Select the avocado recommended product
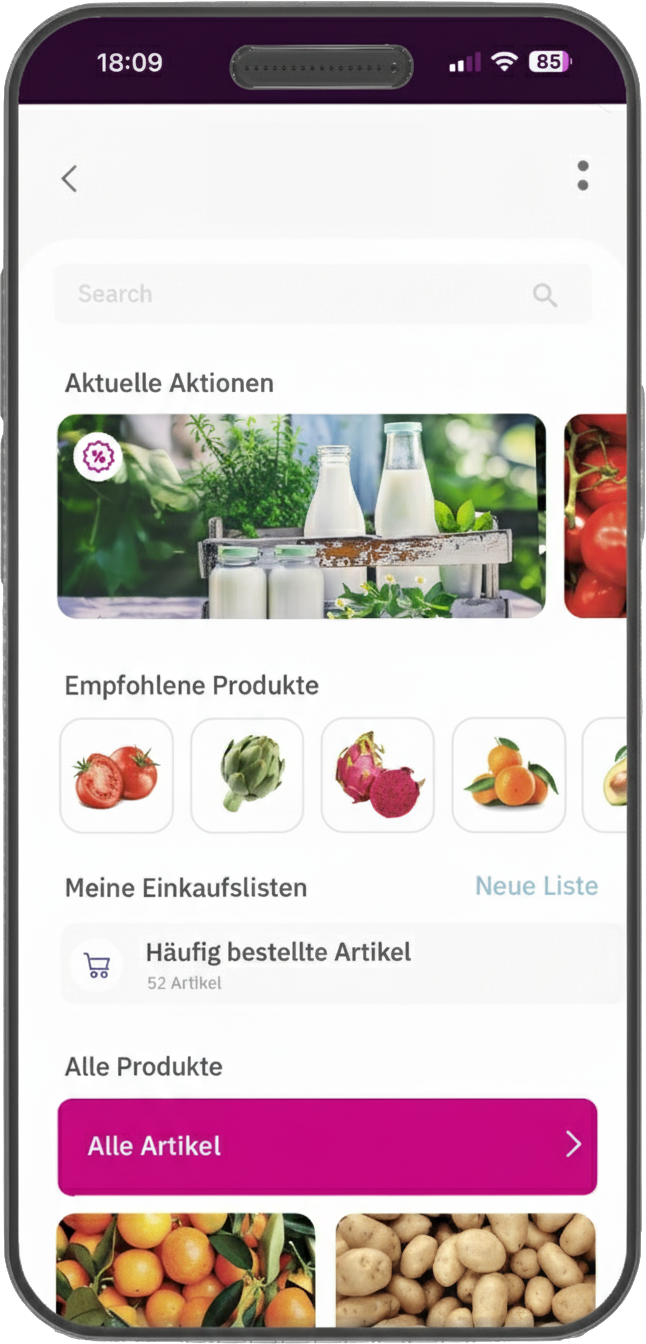 tap(608, 775)
